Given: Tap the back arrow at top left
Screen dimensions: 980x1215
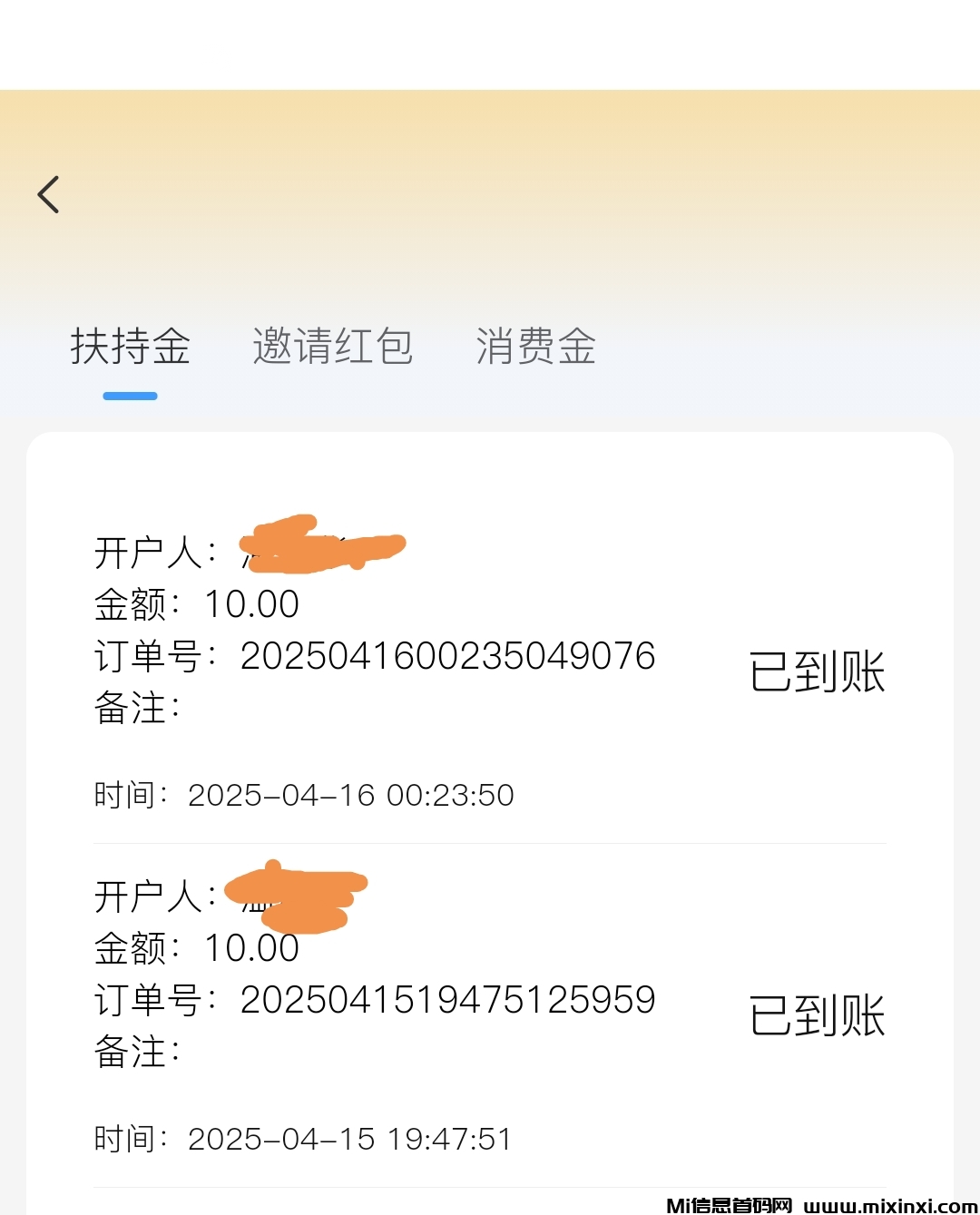Looking at the screenshot, I should 48,194.
